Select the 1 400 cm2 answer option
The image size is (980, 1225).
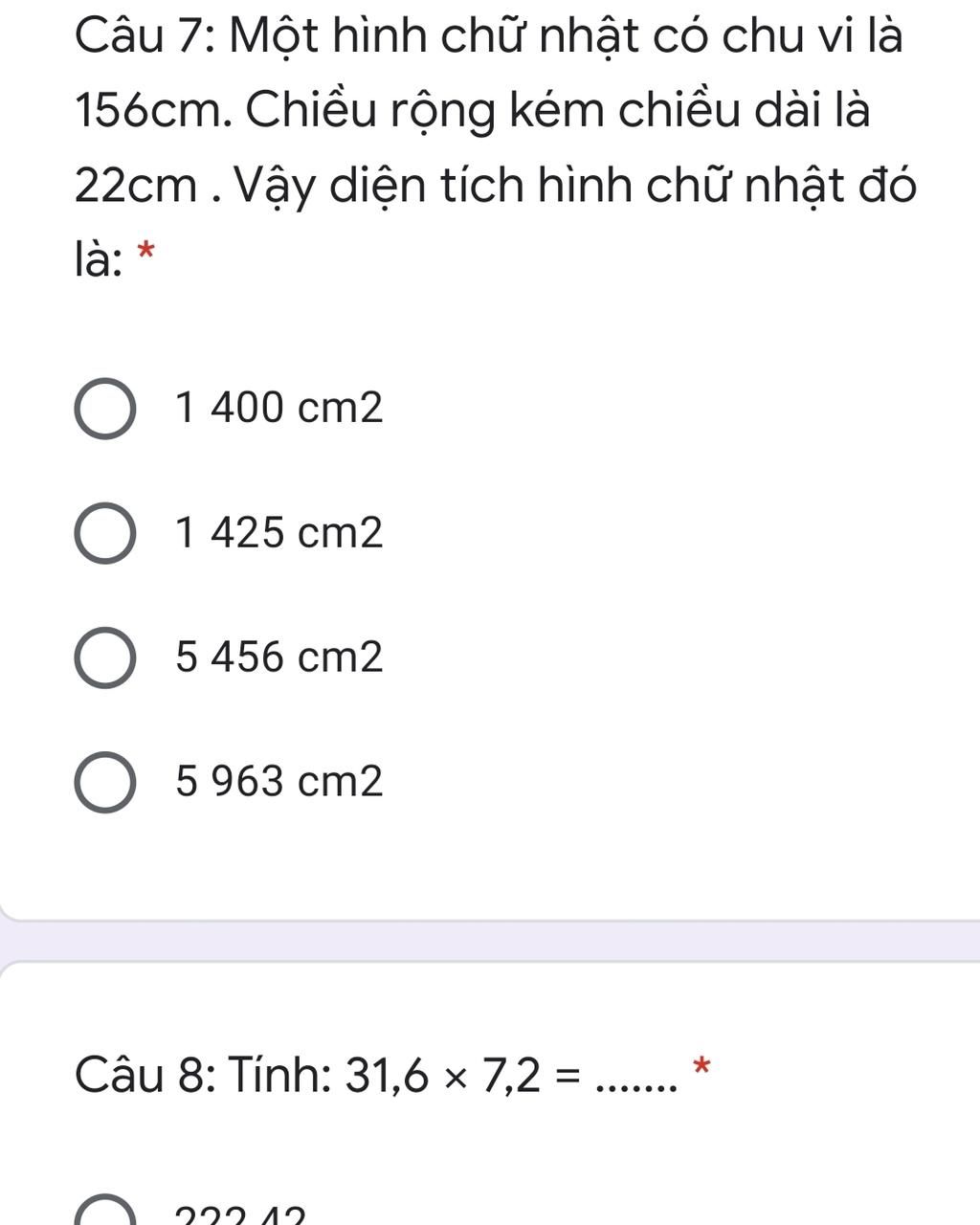[104, 409]
